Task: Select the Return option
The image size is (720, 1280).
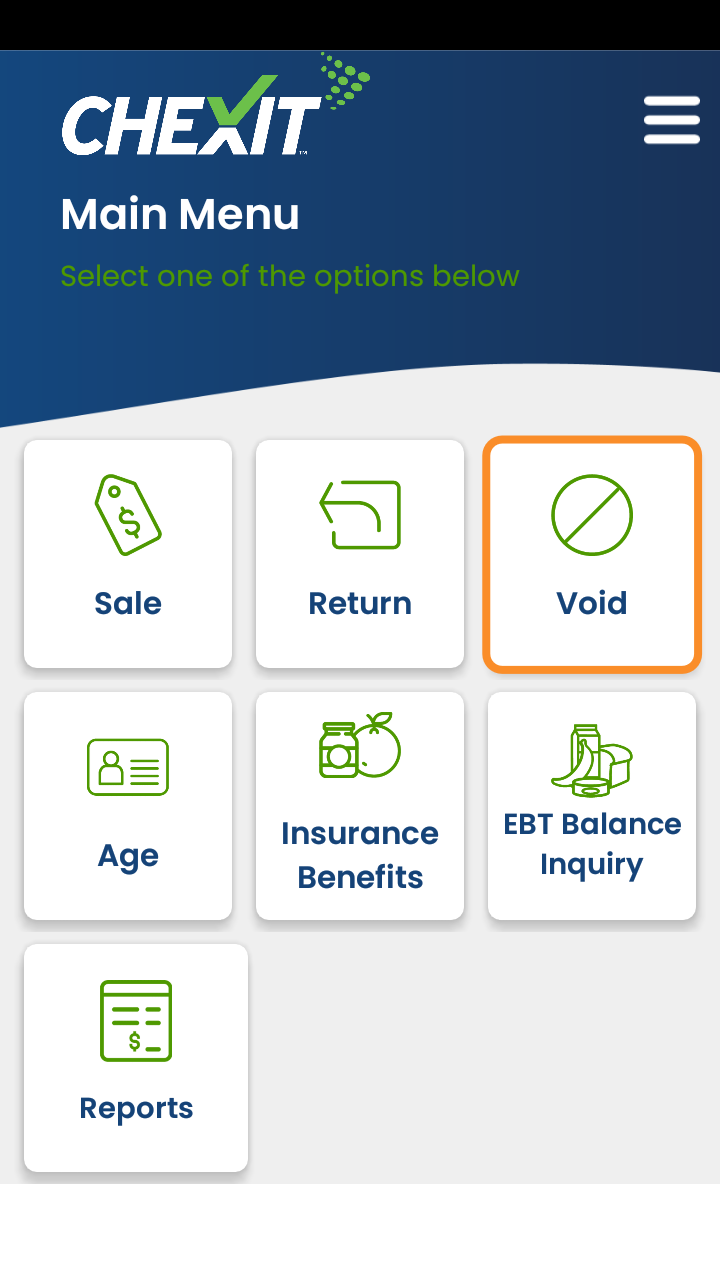Action: pyautogui.click(x=360, y=554)
